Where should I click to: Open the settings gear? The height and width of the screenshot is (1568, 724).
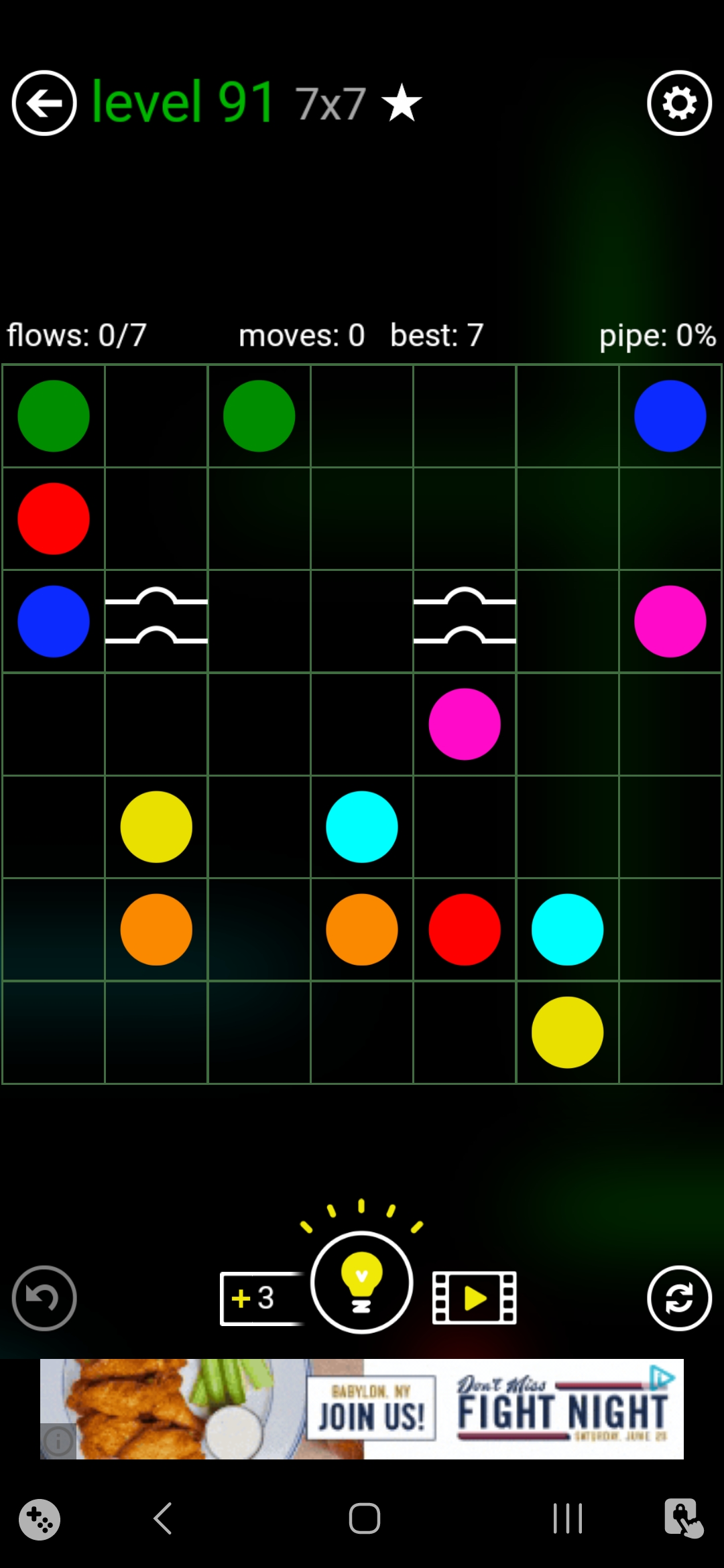pos(679,103)
